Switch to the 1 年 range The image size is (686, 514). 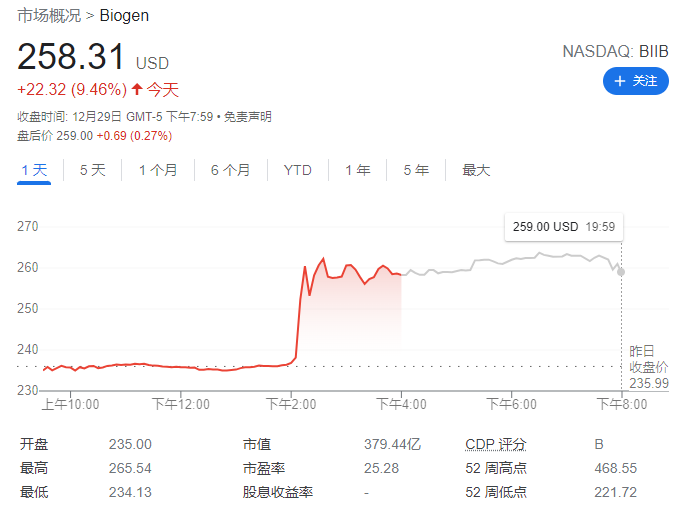358,170
